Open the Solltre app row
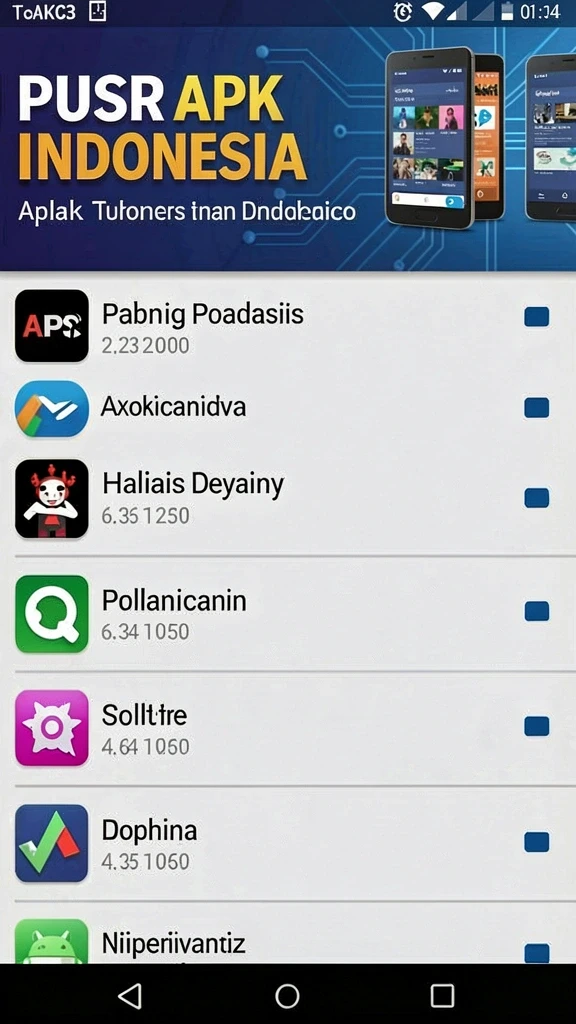The height and width of the screenshot is (1024, 576). pyautogui.click(x=288, y=728)
